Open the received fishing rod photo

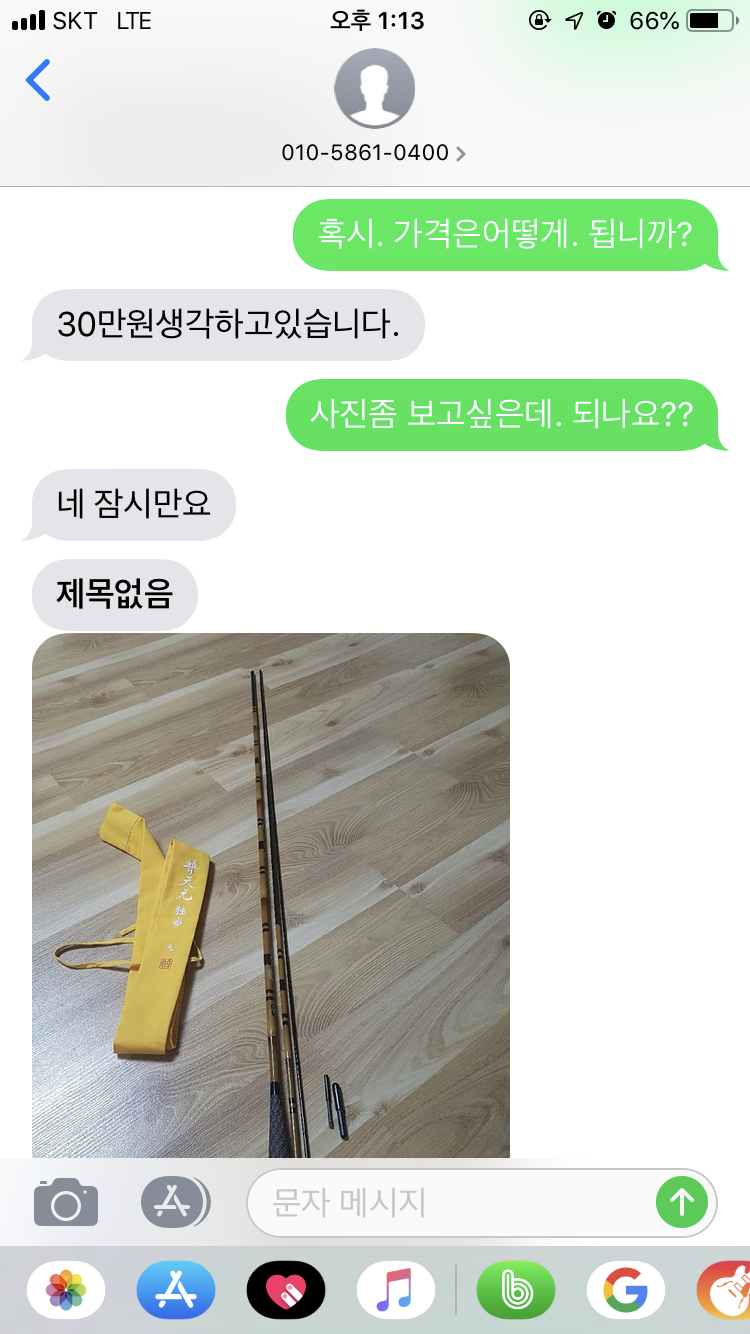pyautogui.click(x=270, y=895)
